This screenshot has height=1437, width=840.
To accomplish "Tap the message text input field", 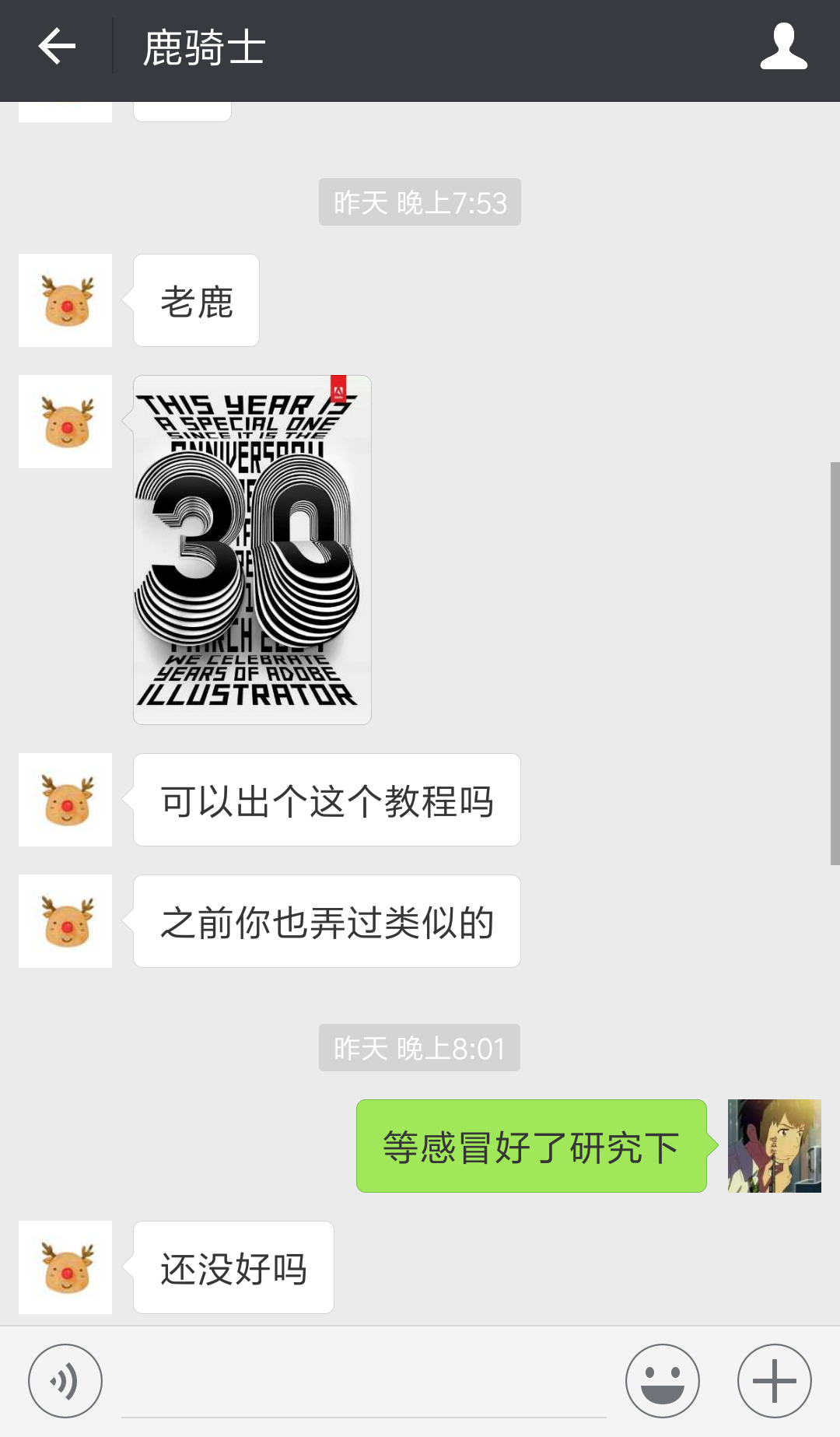I will (x=363, y=1385).
